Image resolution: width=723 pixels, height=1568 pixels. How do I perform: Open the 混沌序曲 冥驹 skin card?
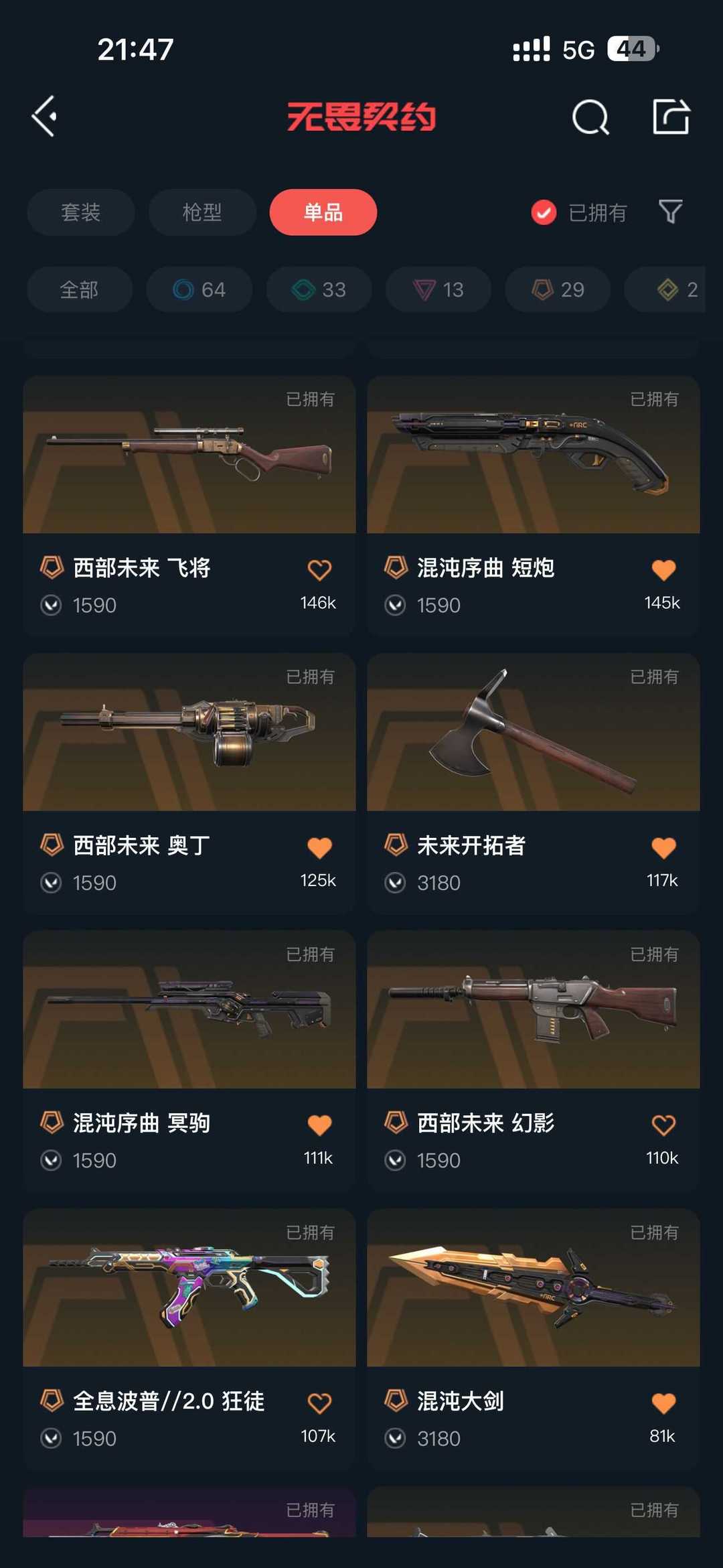coord(189,1060)
